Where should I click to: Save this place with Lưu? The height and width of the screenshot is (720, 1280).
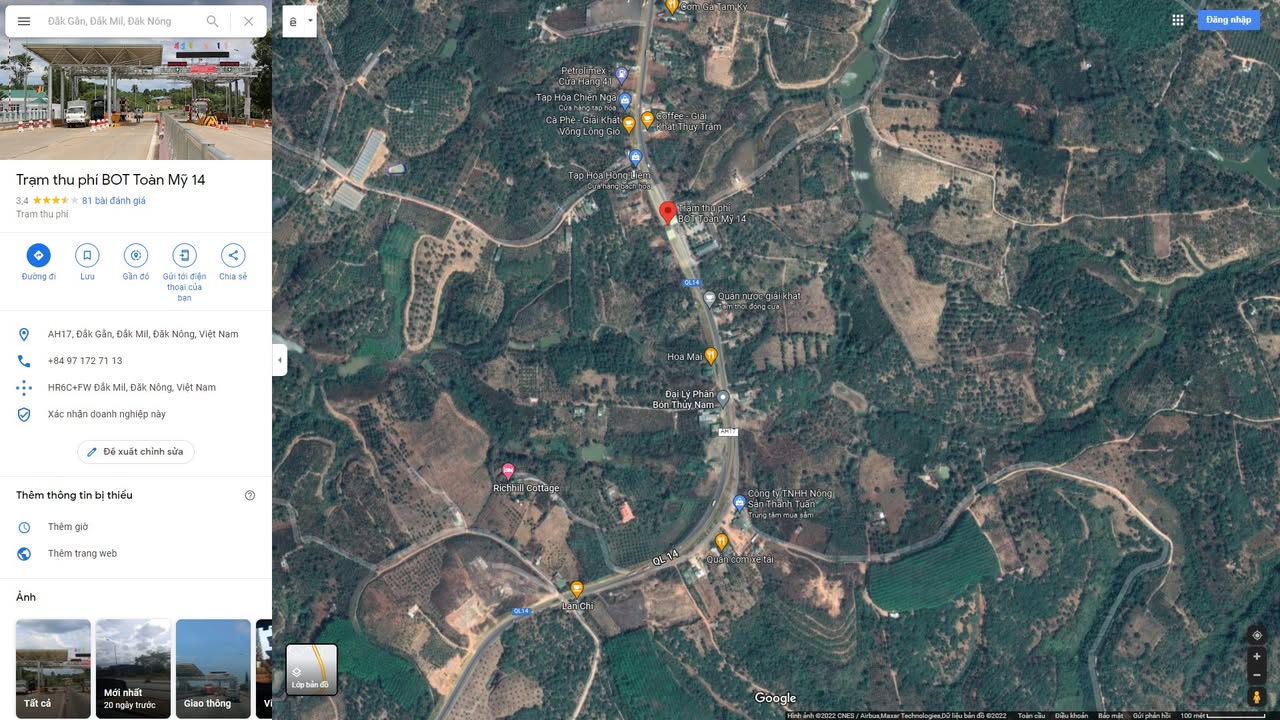[x=87, y=256]
